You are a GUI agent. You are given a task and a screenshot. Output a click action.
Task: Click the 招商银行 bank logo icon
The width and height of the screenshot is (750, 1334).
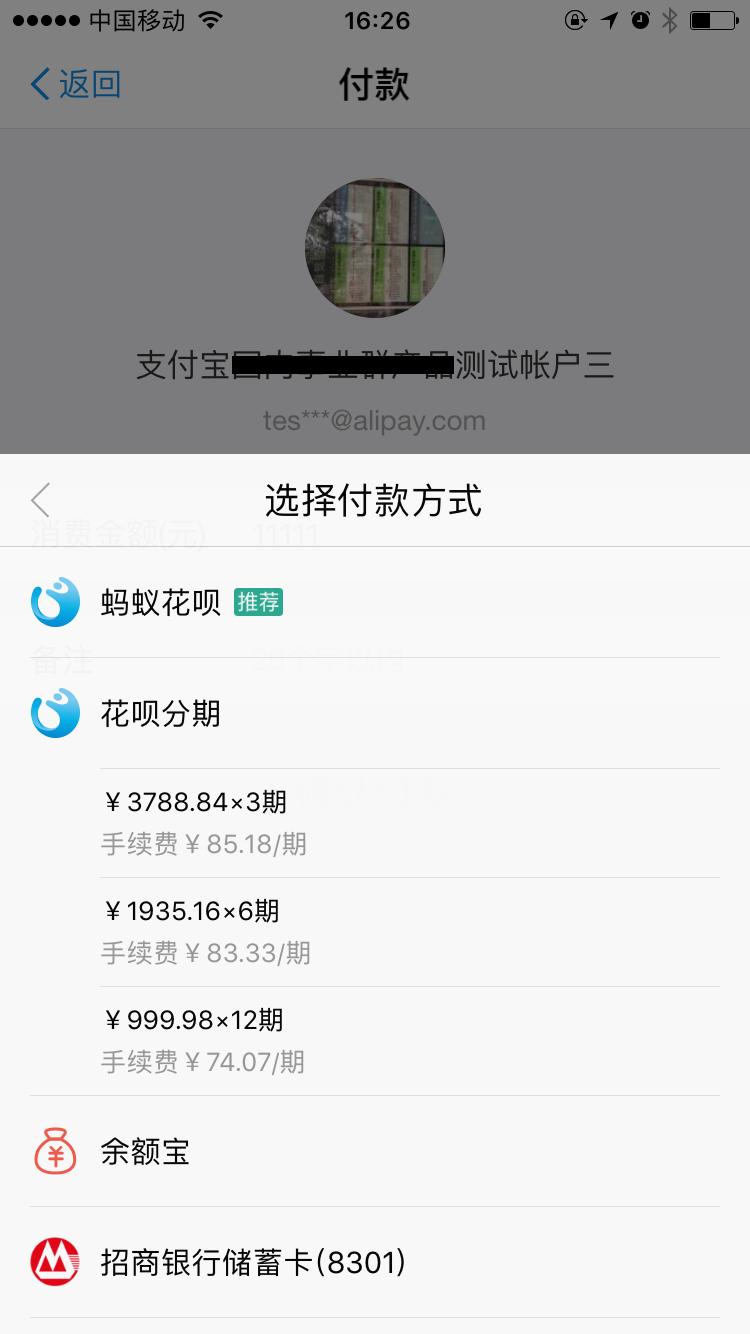point(55,1262)
